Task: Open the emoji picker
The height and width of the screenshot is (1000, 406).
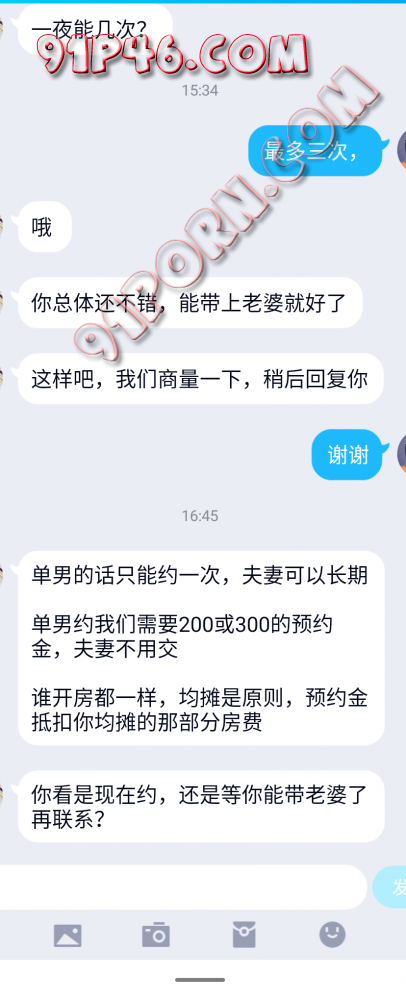Action: pyautogui.click(x=333, y=935)
